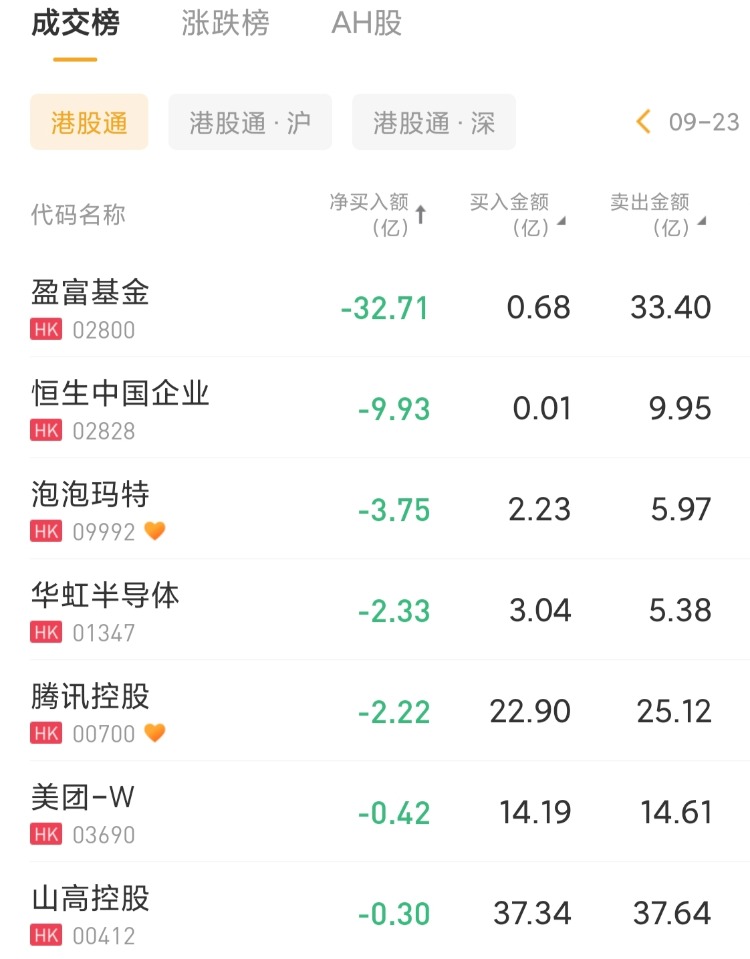The image size is (750, 959).
Task: Open 盈富基金 stock details
Action: click(x=91, y=307)
